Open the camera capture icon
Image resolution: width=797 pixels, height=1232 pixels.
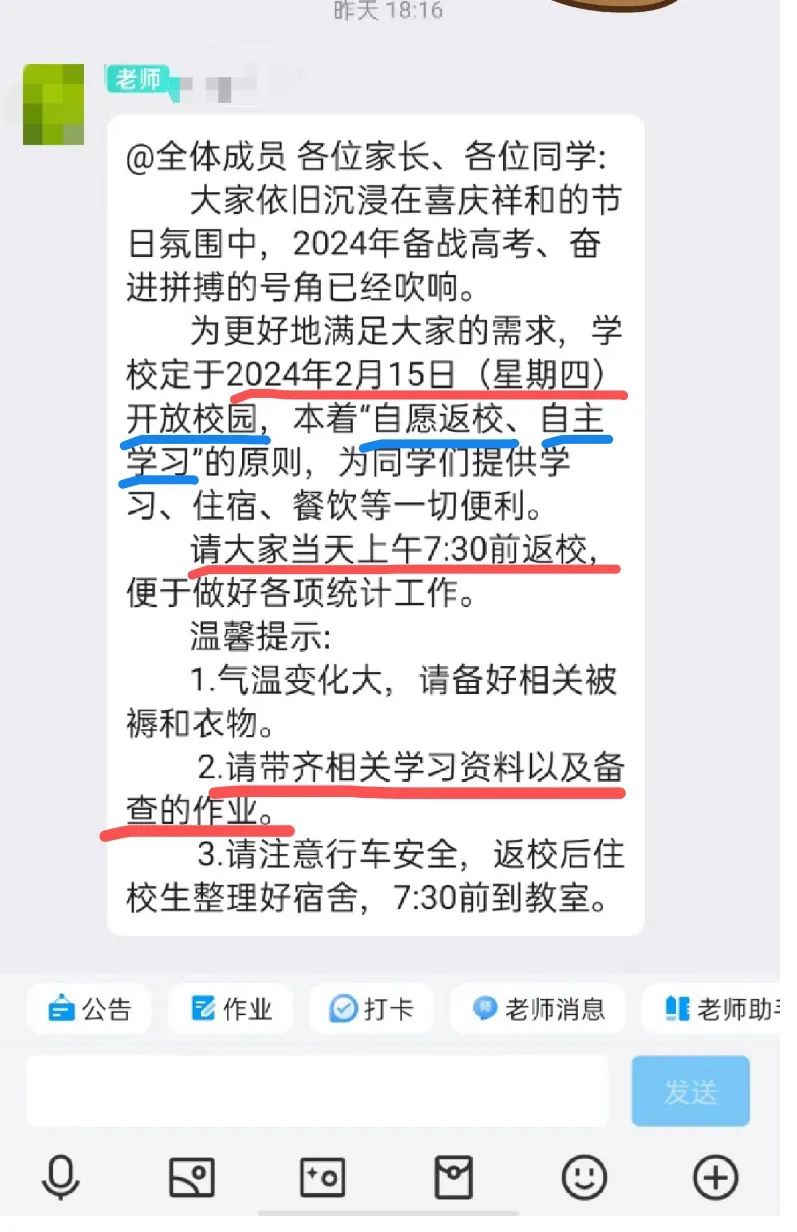coord(322,1178)
